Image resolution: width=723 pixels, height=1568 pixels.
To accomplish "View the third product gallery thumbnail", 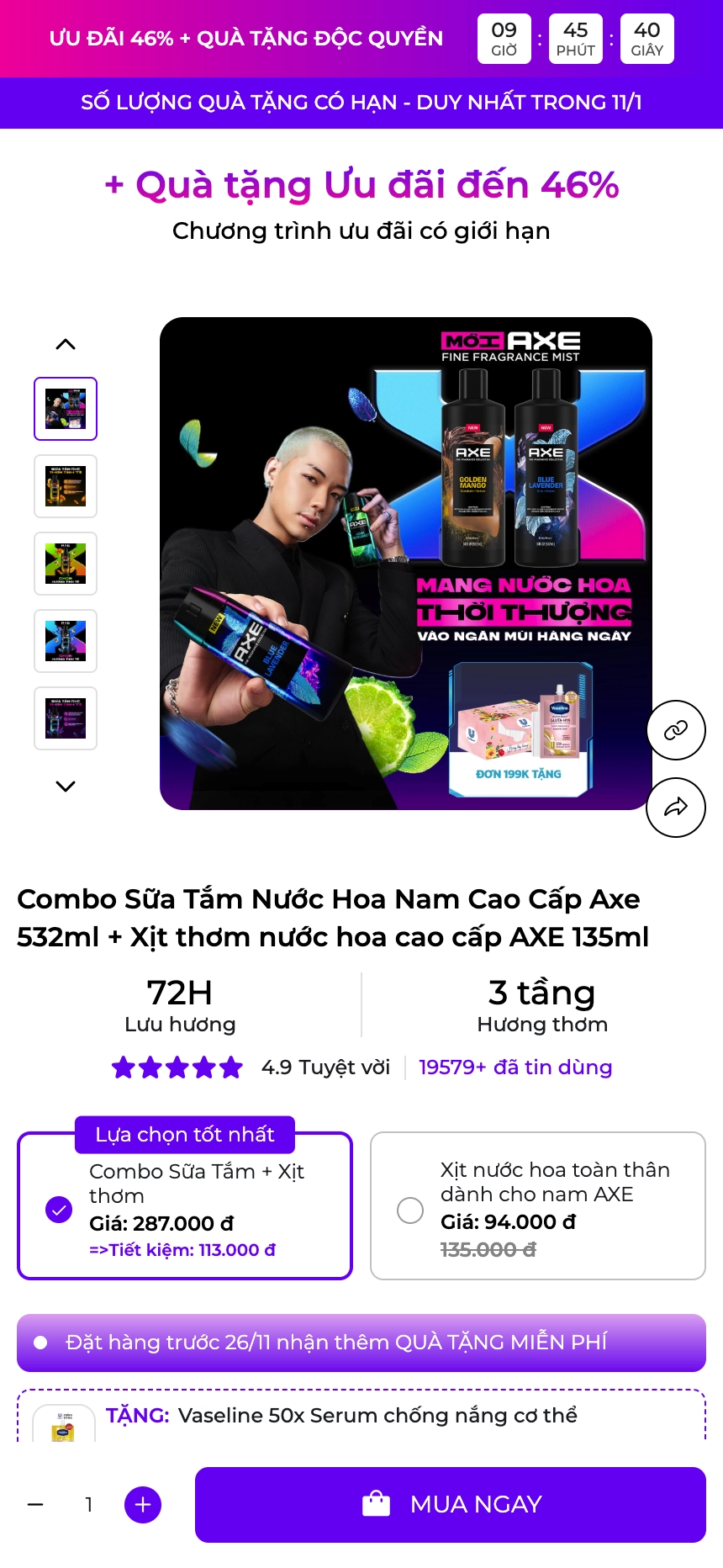I will (66, 564).
